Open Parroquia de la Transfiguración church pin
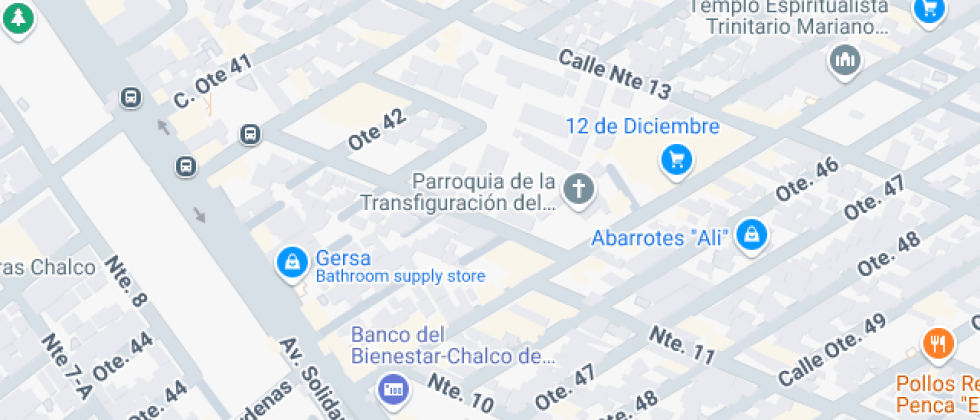 coord(577,188)
